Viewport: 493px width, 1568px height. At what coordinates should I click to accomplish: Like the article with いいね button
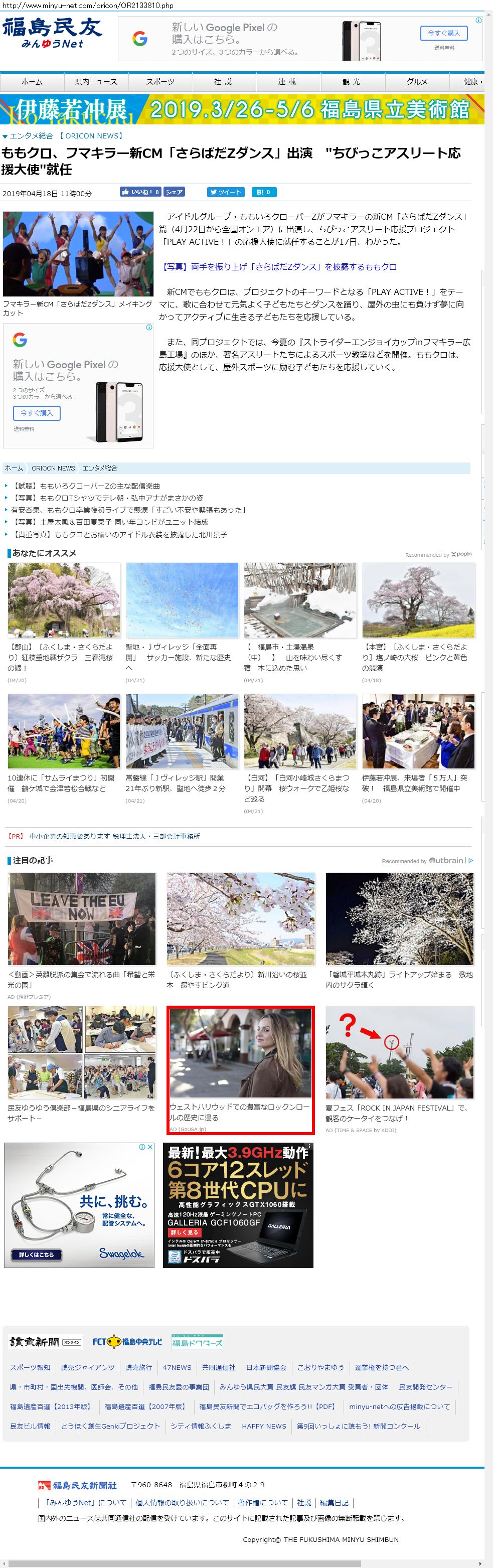pos(140,192)
